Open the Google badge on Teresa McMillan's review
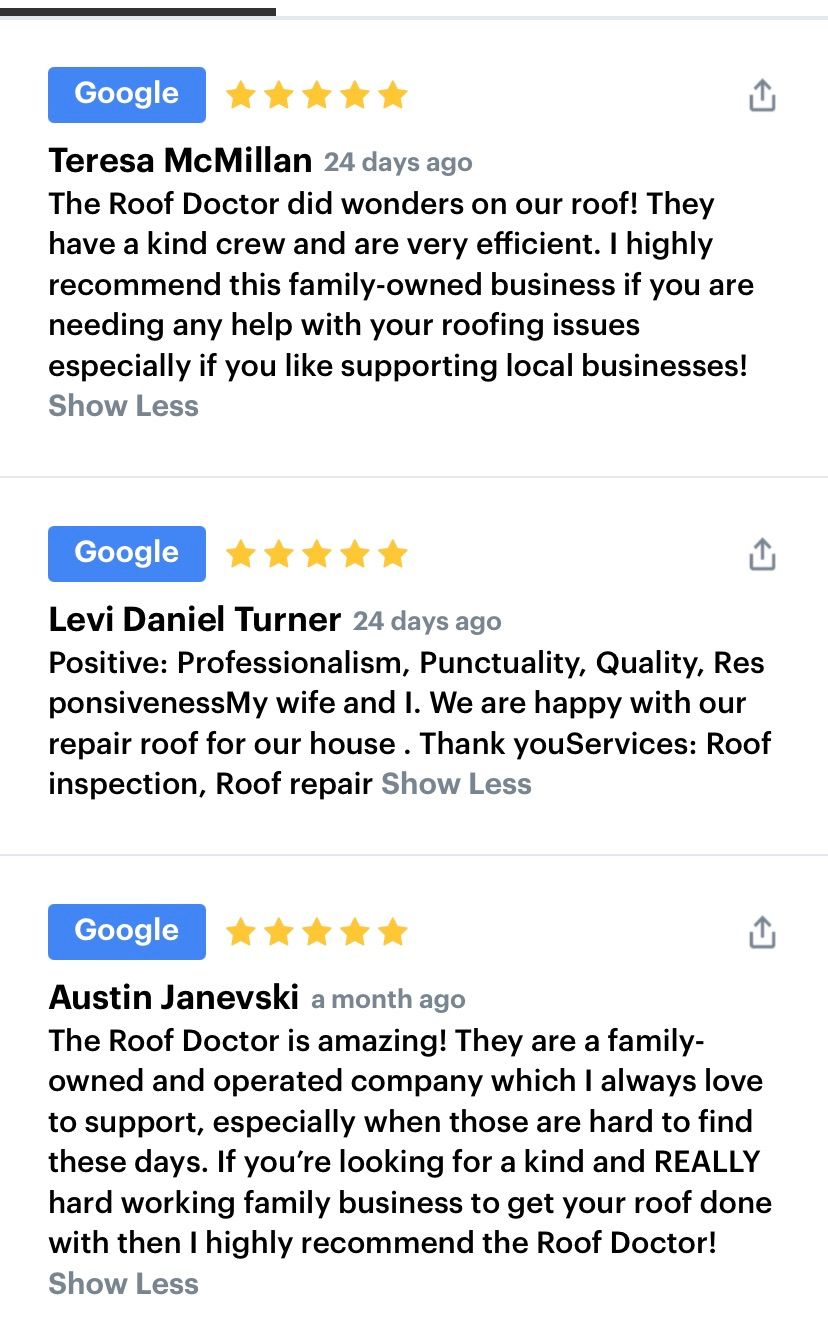Viewport: 828px width, 1334px height. tap(127, 95)
